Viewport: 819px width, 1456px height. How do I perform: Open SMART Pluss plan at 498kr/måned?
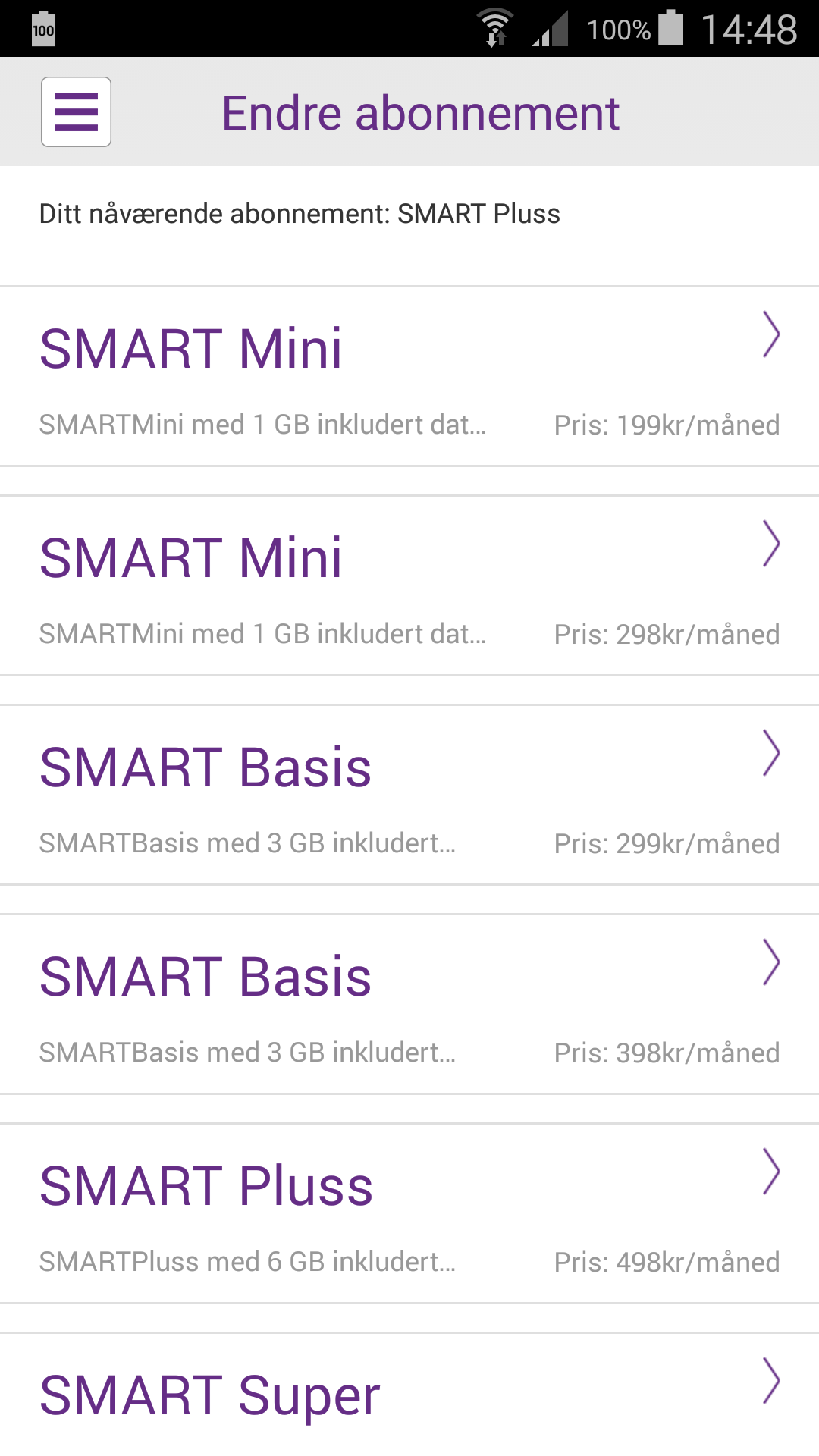(x=409, y=1214)
